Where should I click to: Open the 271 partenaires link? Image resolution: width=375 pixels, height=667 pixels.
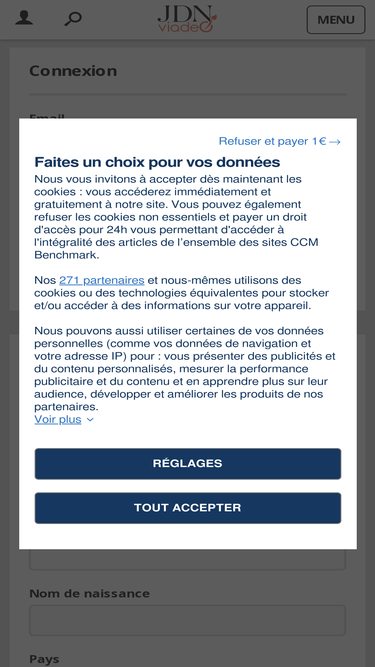coord(102,280)
